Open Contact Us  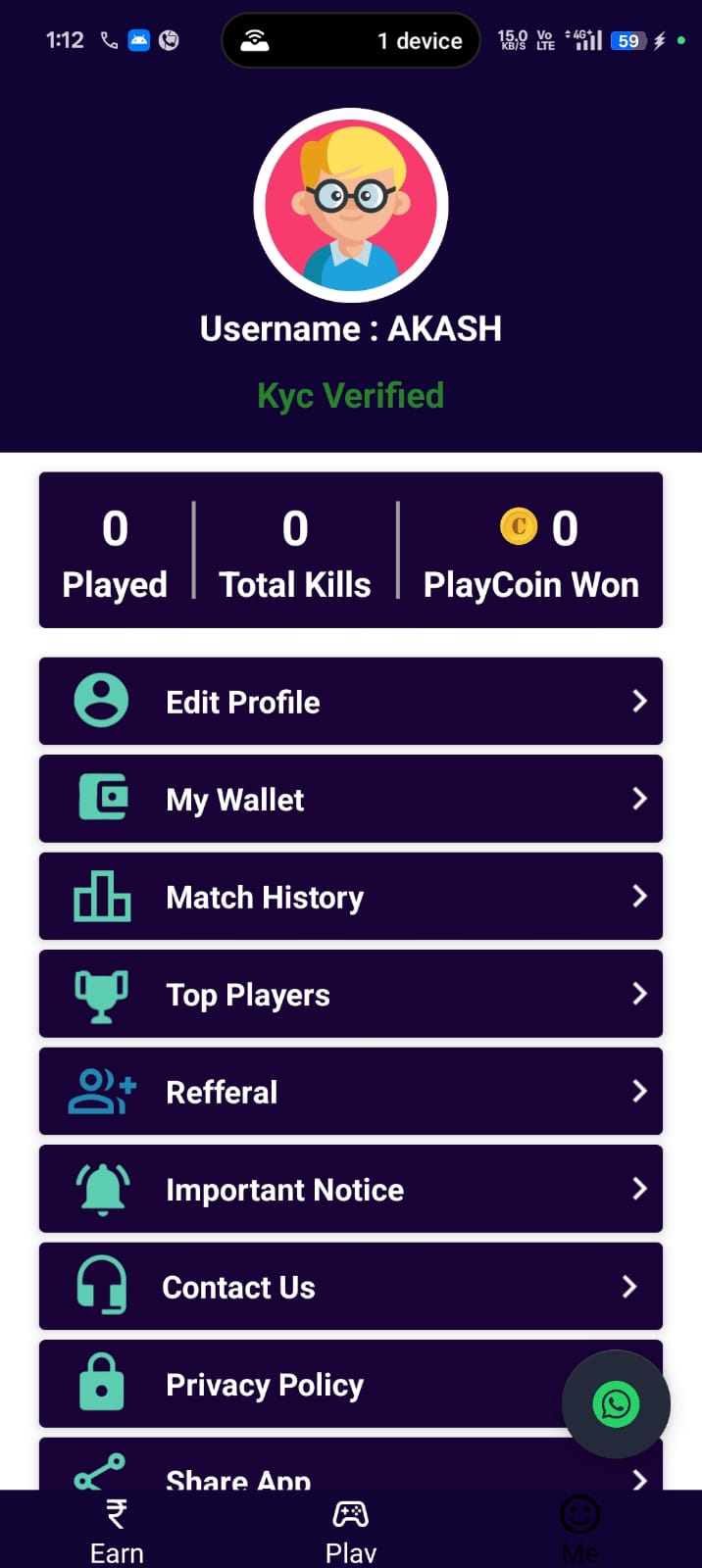(350, 1287)
